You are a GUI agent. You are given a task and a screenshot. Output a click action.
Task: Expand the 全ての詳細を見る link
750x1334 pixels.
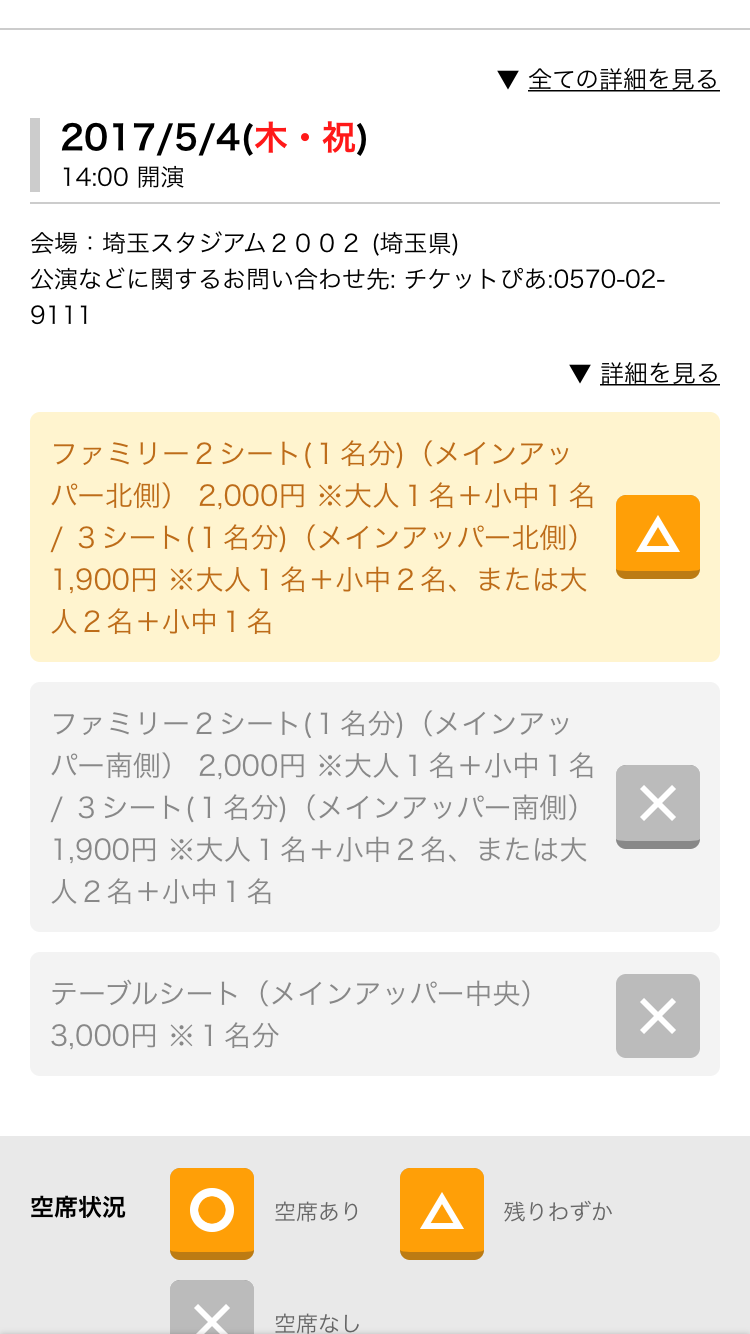(622, 80)
